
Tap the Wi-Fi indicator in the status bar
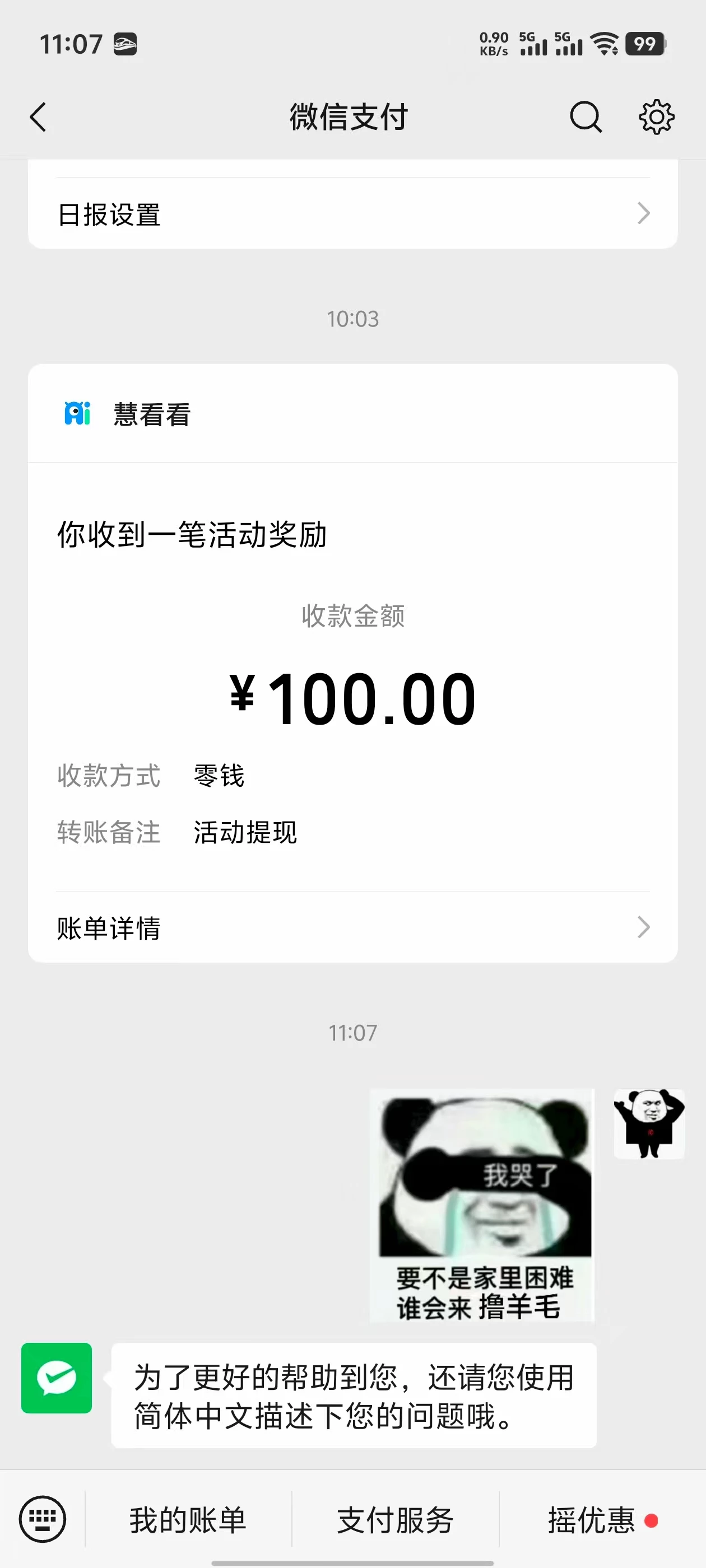tap(603, 43)
